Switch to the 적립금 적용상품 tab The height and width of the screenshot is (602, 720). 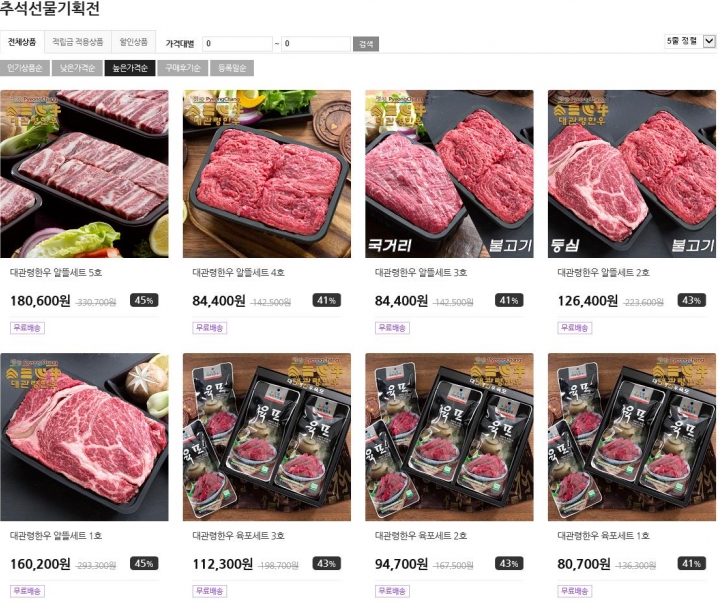click(x=77, y=43)
